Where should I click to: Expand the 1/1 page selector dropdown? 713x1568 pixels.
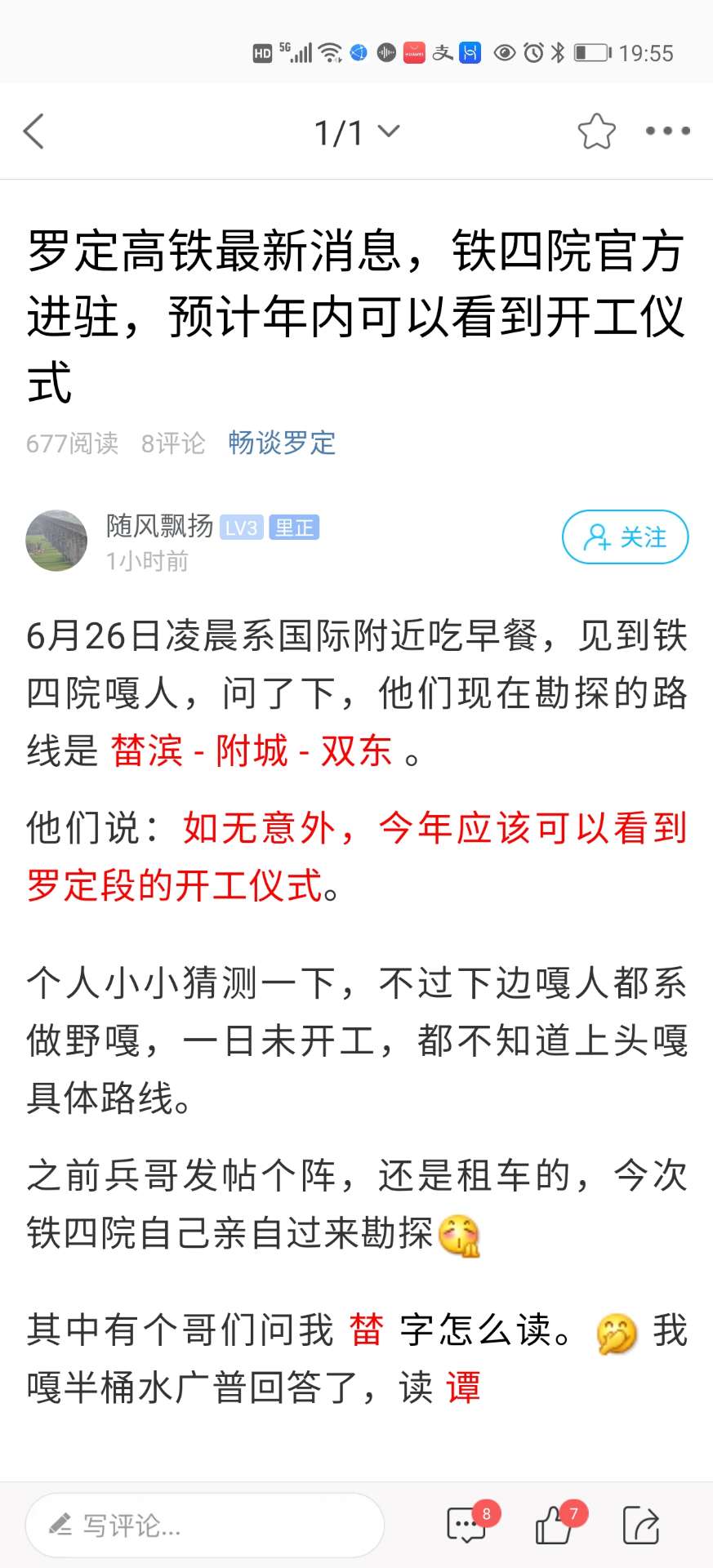click(356, 132)
